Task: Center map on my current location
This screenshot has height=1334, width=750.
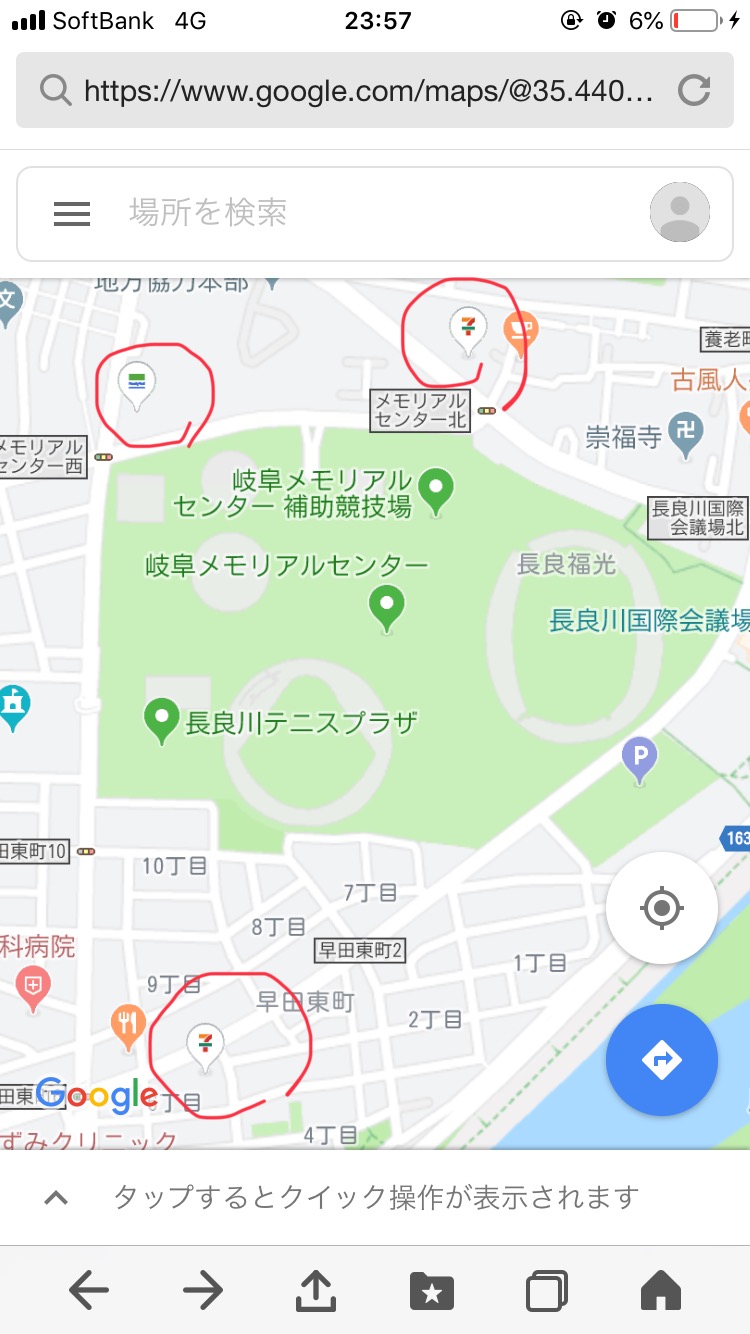Action: (661, 908)
